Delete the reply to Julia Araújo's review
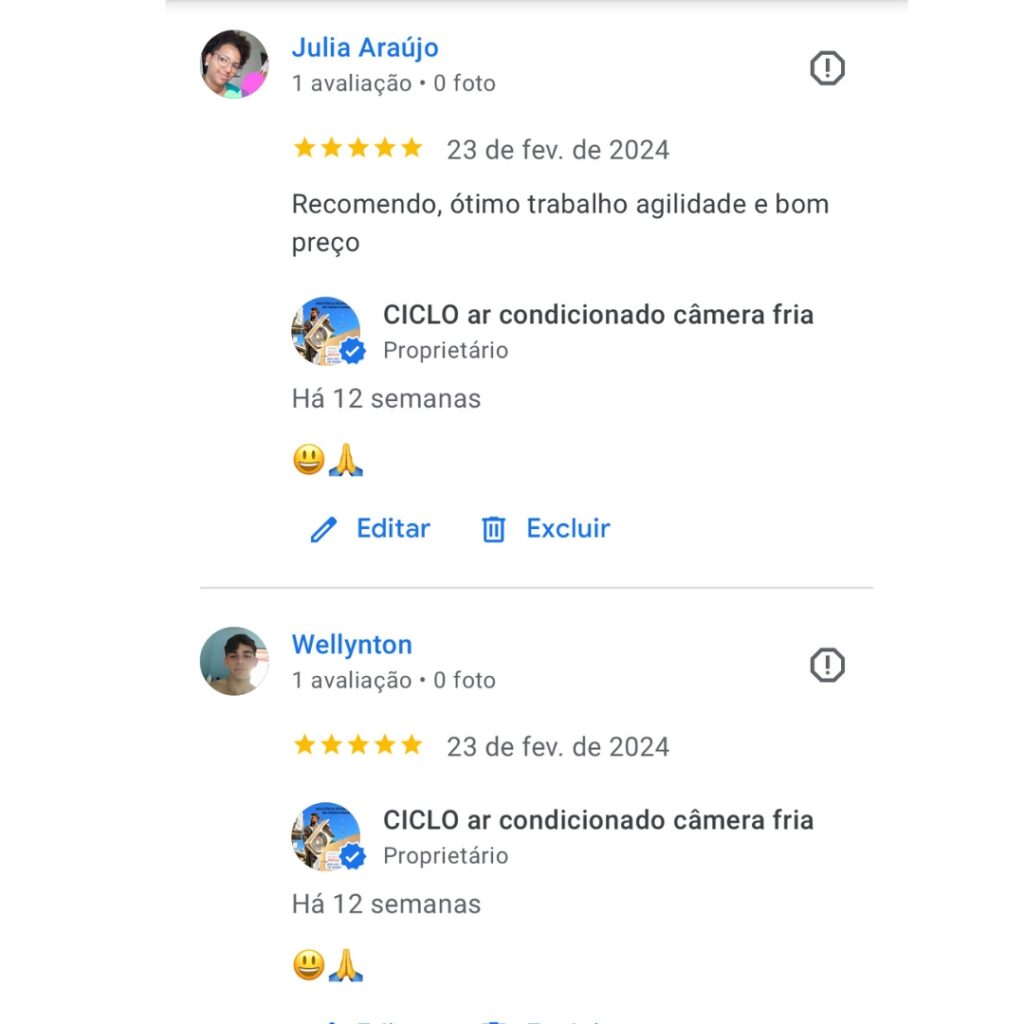1024x1024 pixels. (546, 529)
